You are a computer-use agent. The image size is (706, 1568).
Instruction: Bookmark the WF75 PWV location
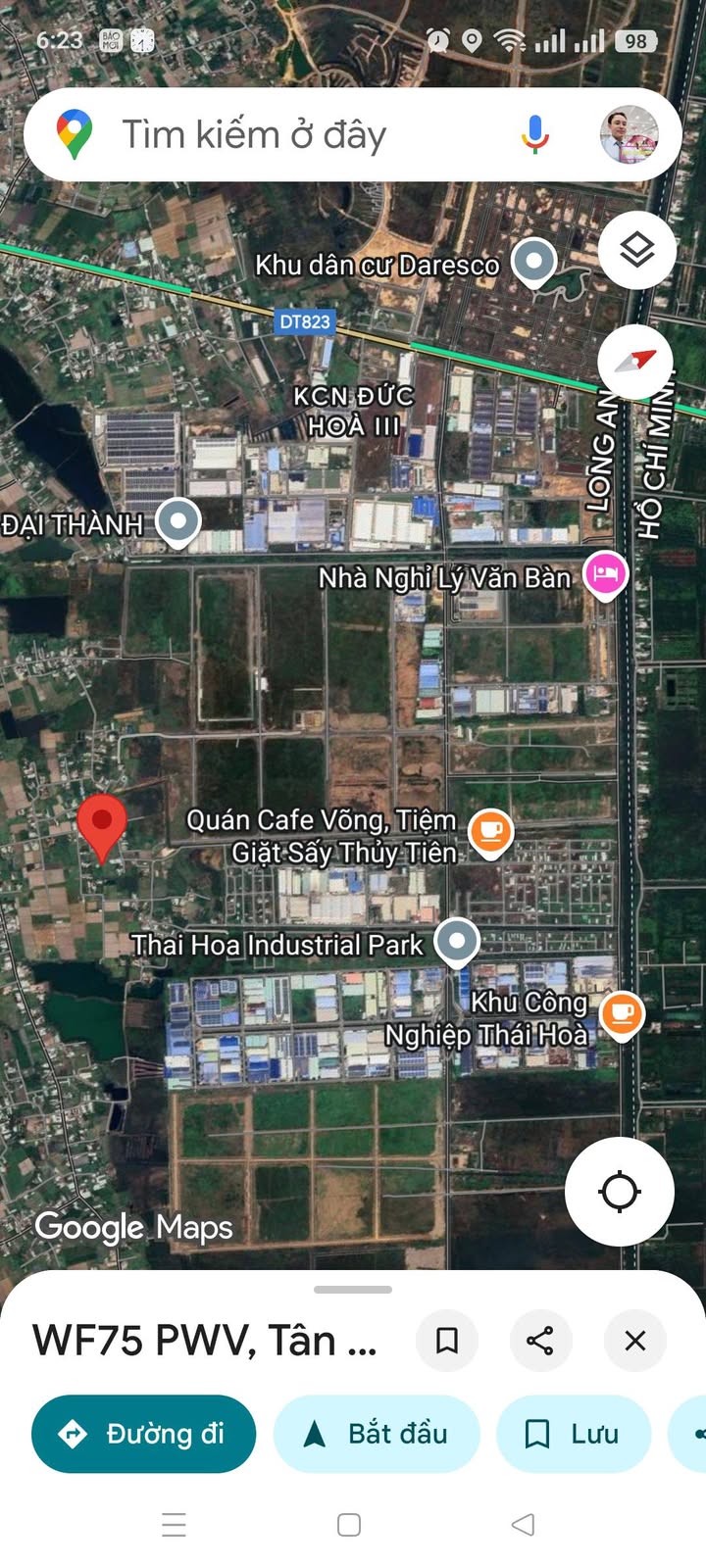point(447,1340)
